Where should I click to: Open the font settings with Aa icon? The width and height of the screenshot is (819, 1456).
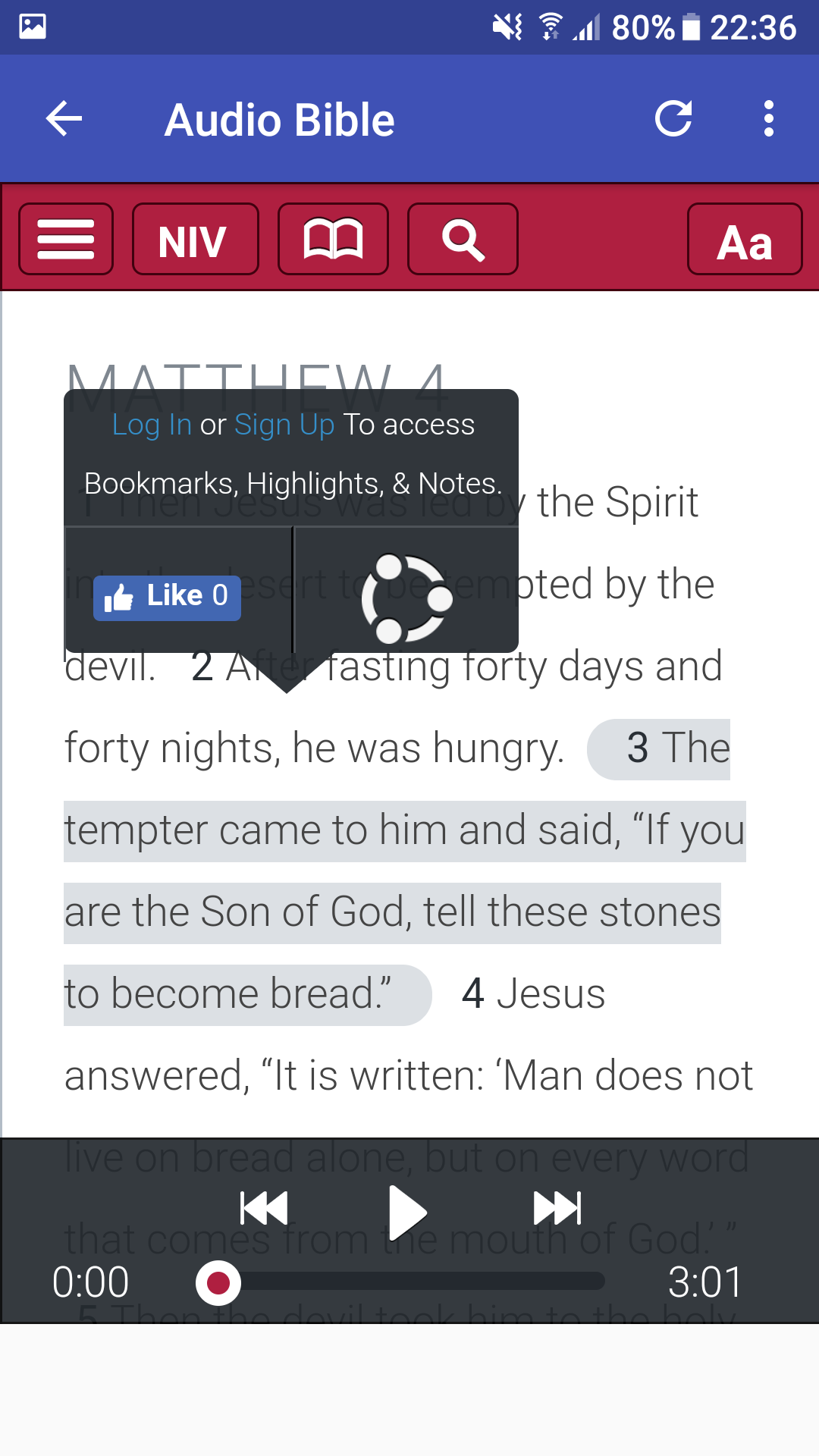pos(745,241)
